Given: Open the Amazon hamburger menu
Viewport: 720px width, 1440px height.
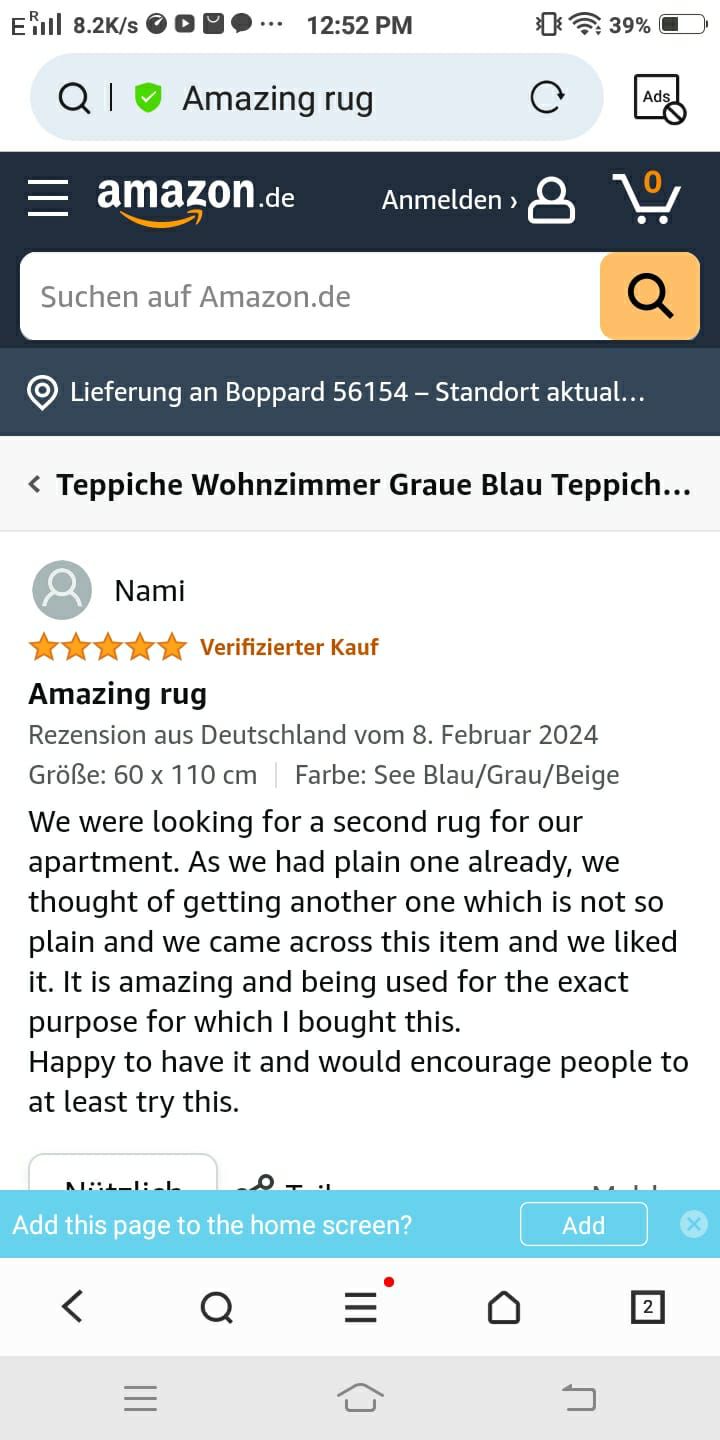Looking at the screenshot, I should (x=48, y=197).
